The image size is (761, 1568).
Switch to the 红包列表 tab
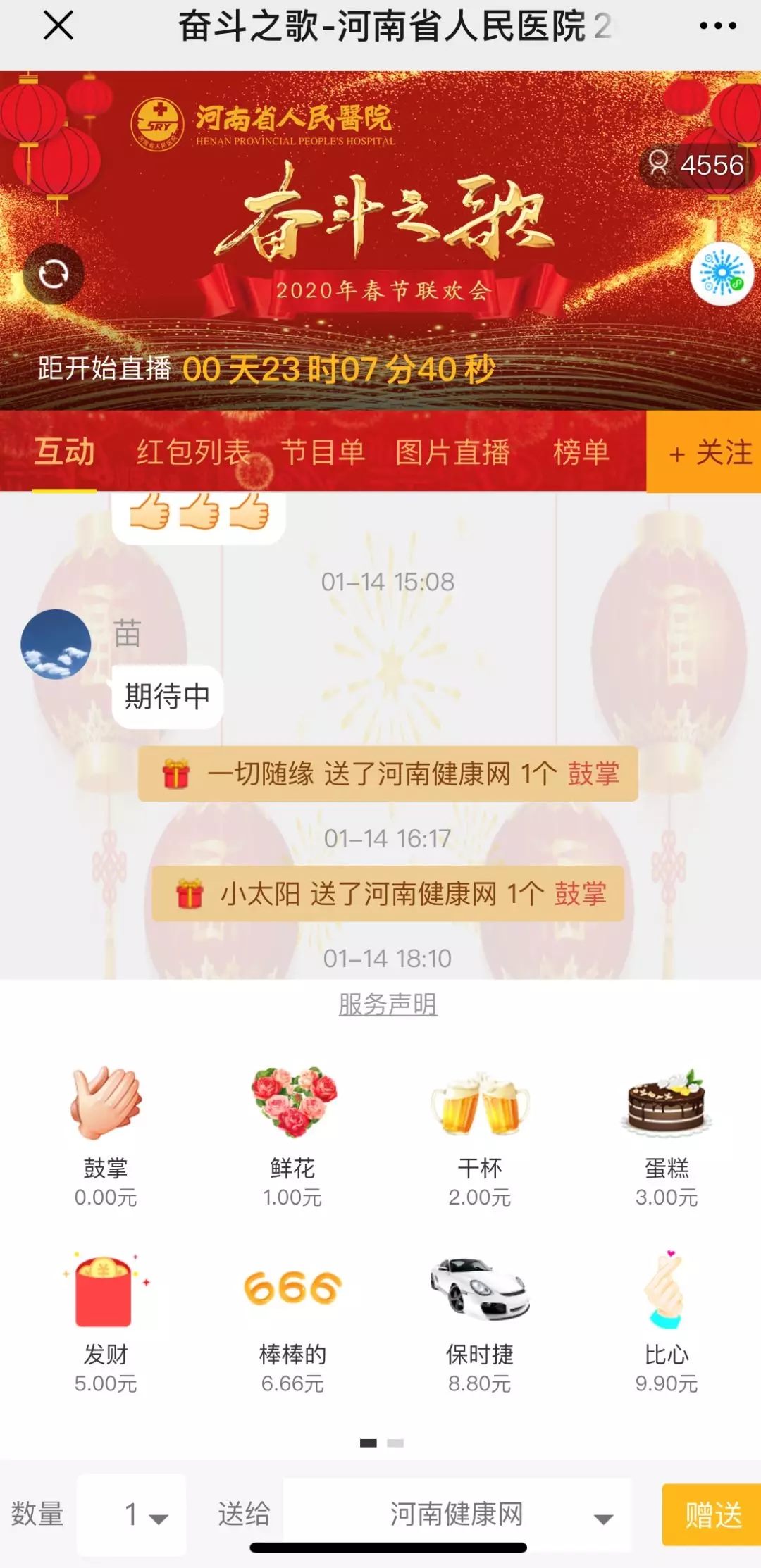click(193, 452)
